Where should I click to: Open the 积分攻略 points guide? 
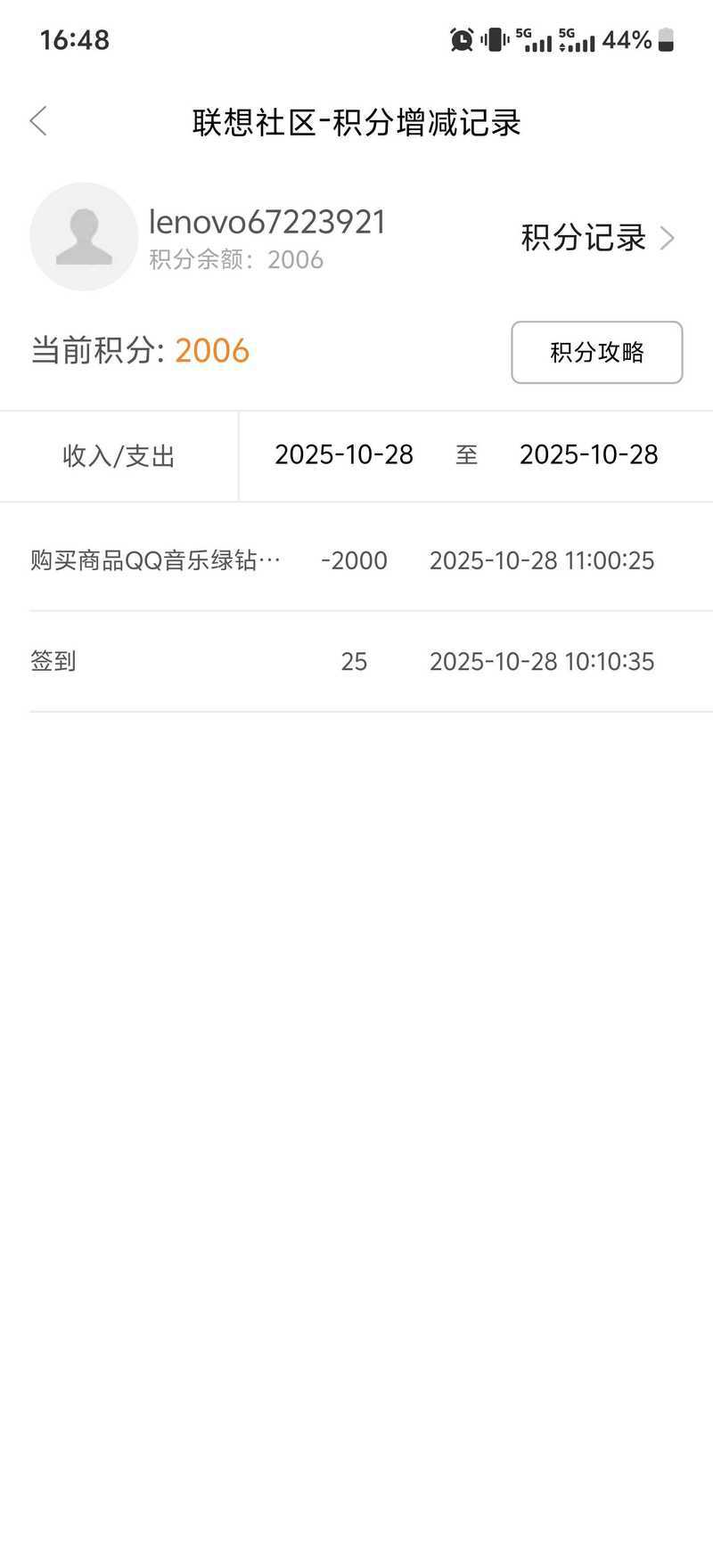[x=596, y=353]
